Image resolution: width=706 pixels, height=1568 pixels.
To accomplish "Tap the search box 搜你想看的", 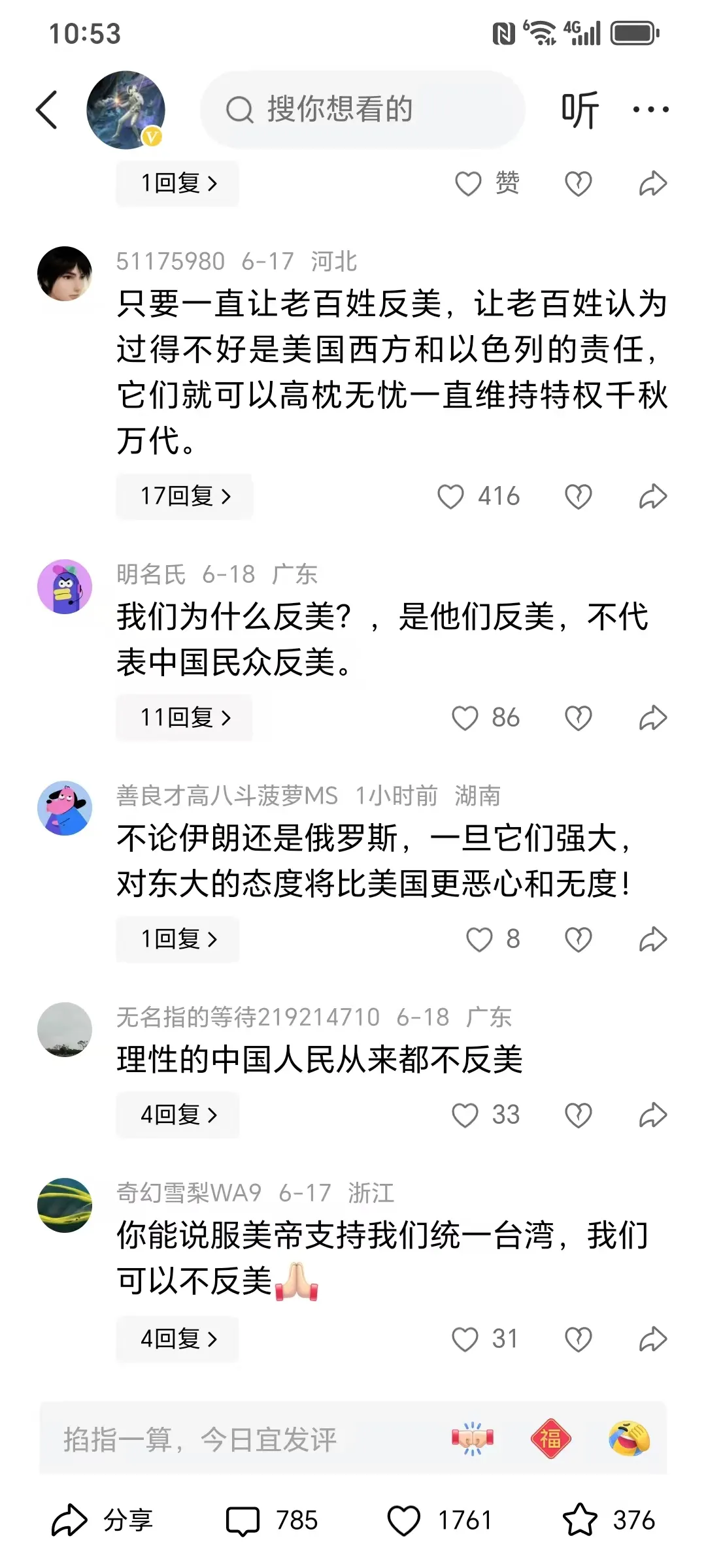I will 363,110.
